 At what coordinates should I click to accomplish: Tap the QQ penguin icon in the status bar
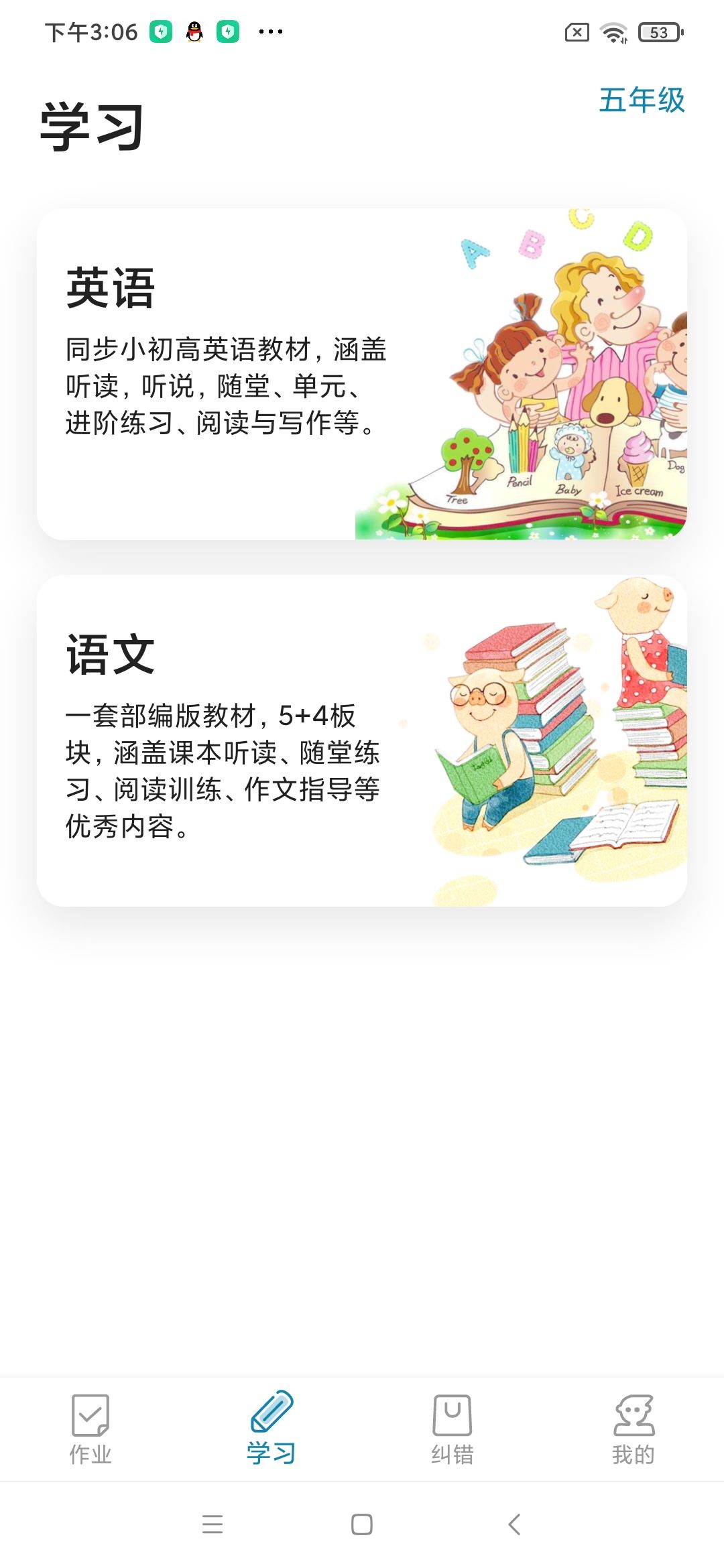(x=194, y=30)
